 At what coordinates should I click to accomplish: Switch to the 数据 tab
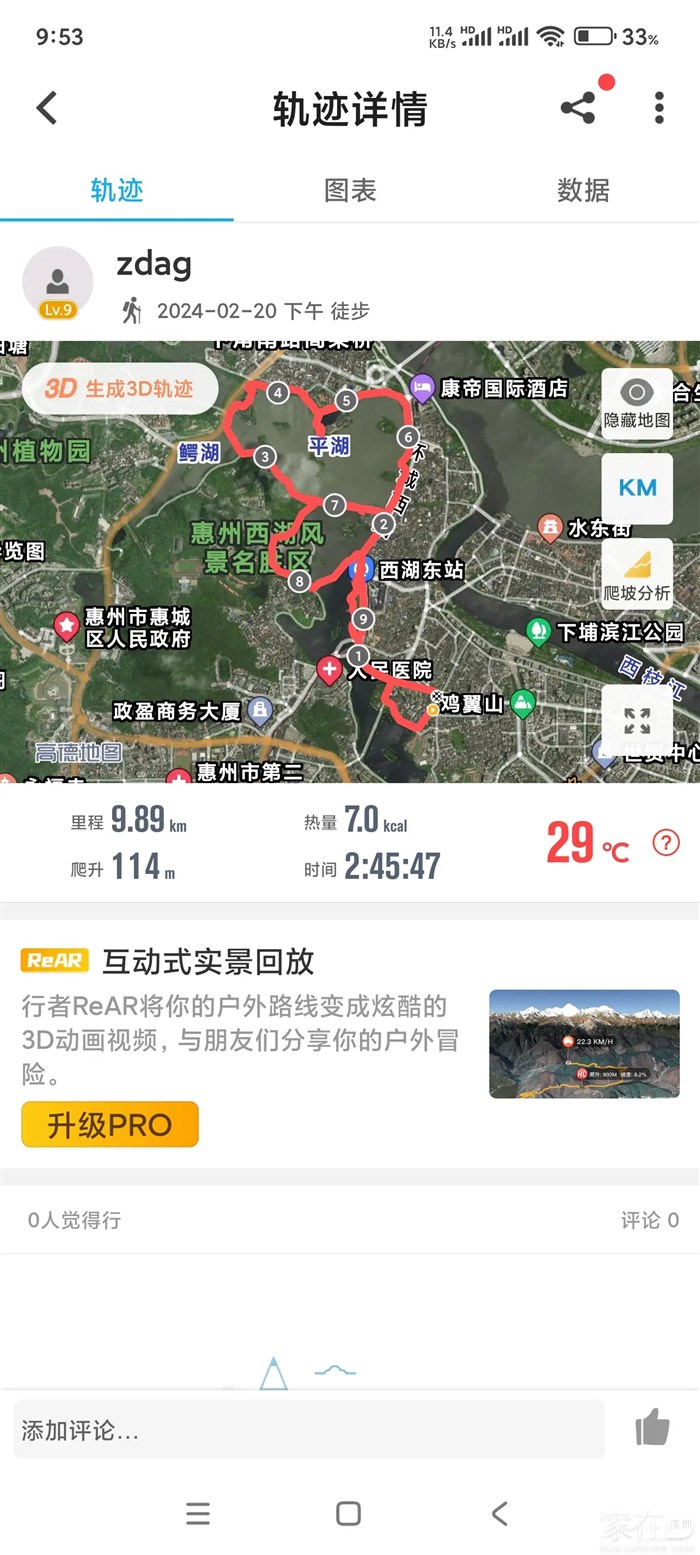(x=583, y=190)
